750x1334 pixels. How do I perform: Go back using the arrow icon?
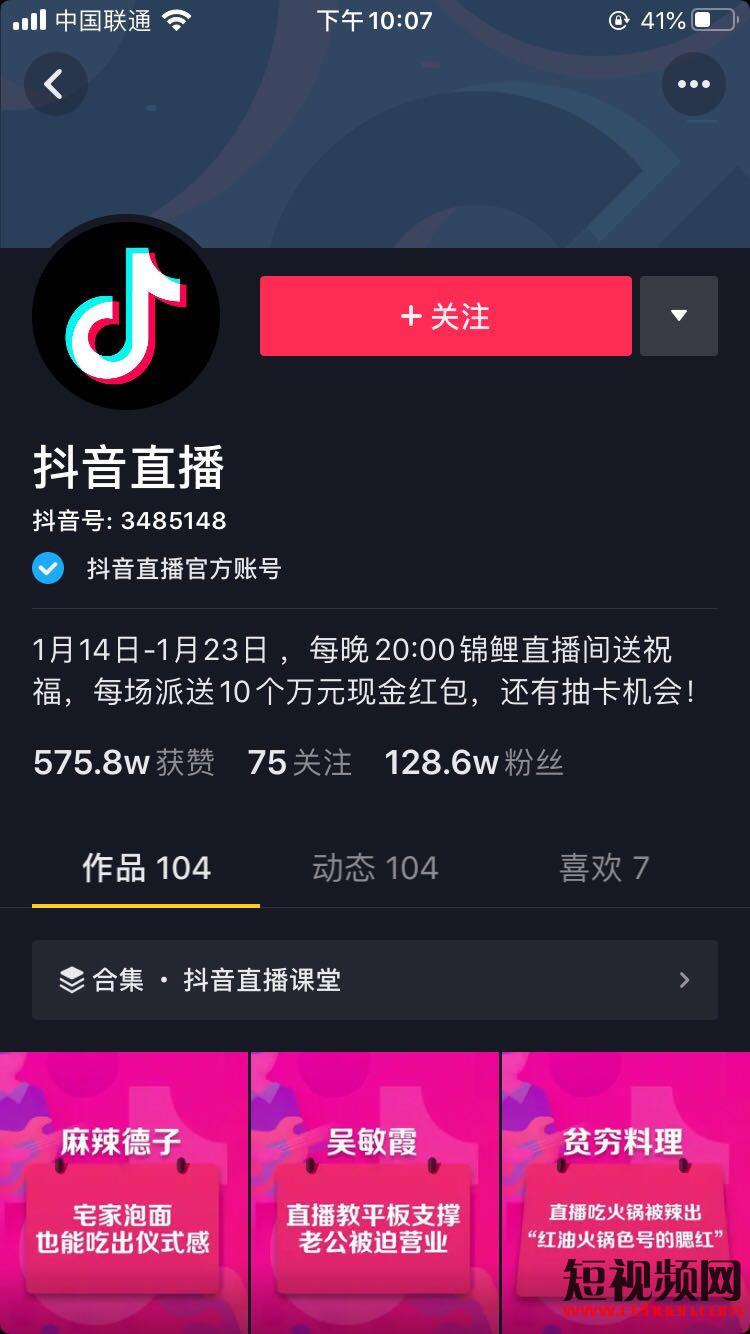coord(55,85)
